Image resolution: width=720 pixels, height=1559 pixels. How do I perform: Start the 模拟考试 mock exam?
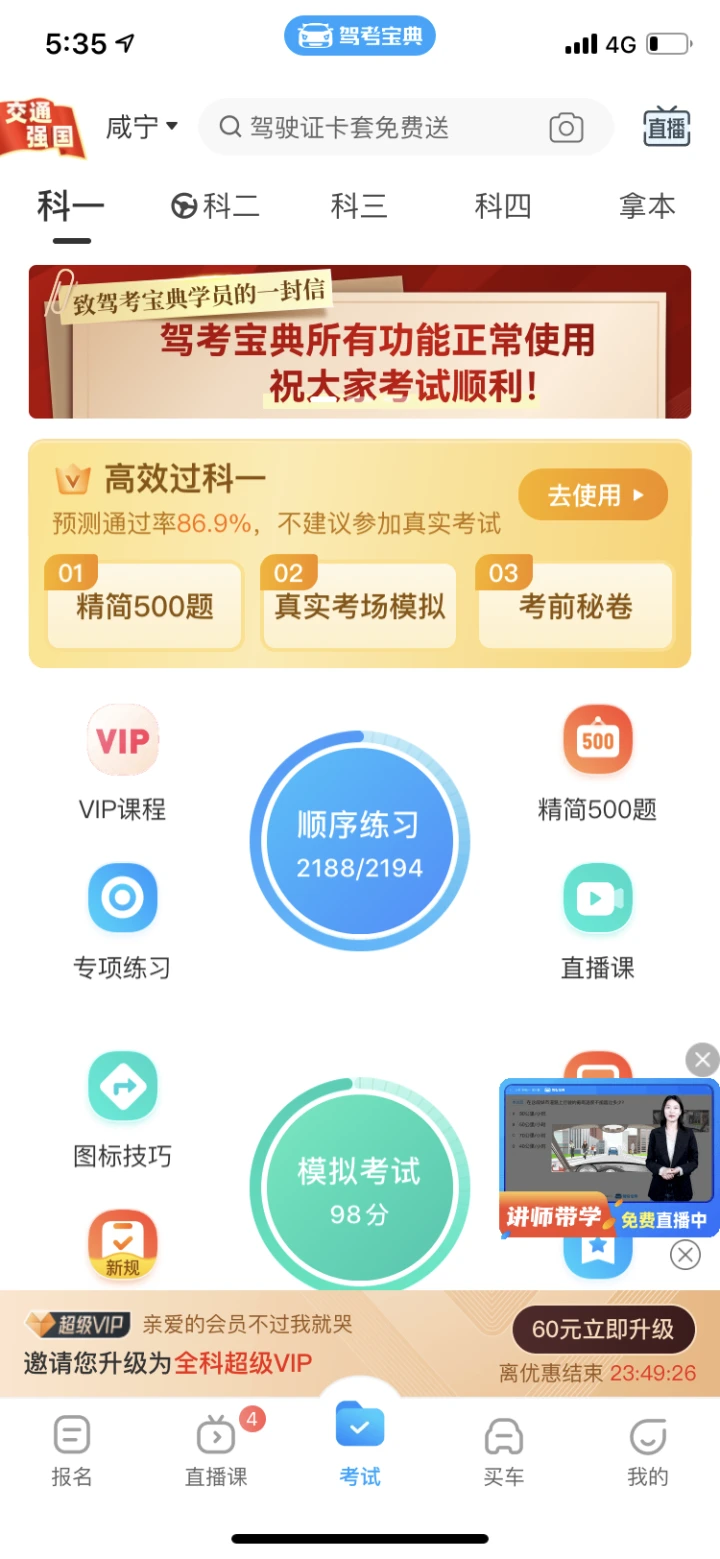click(359, 1187)
